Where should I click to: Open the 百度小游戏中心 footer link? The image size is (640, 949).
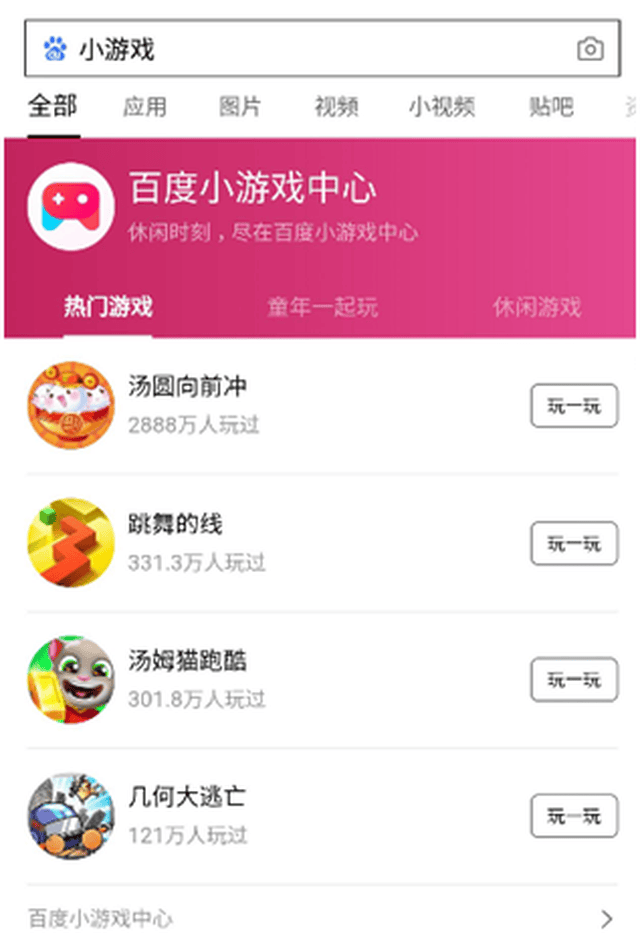pyautogui.click(x=320, y=918)
